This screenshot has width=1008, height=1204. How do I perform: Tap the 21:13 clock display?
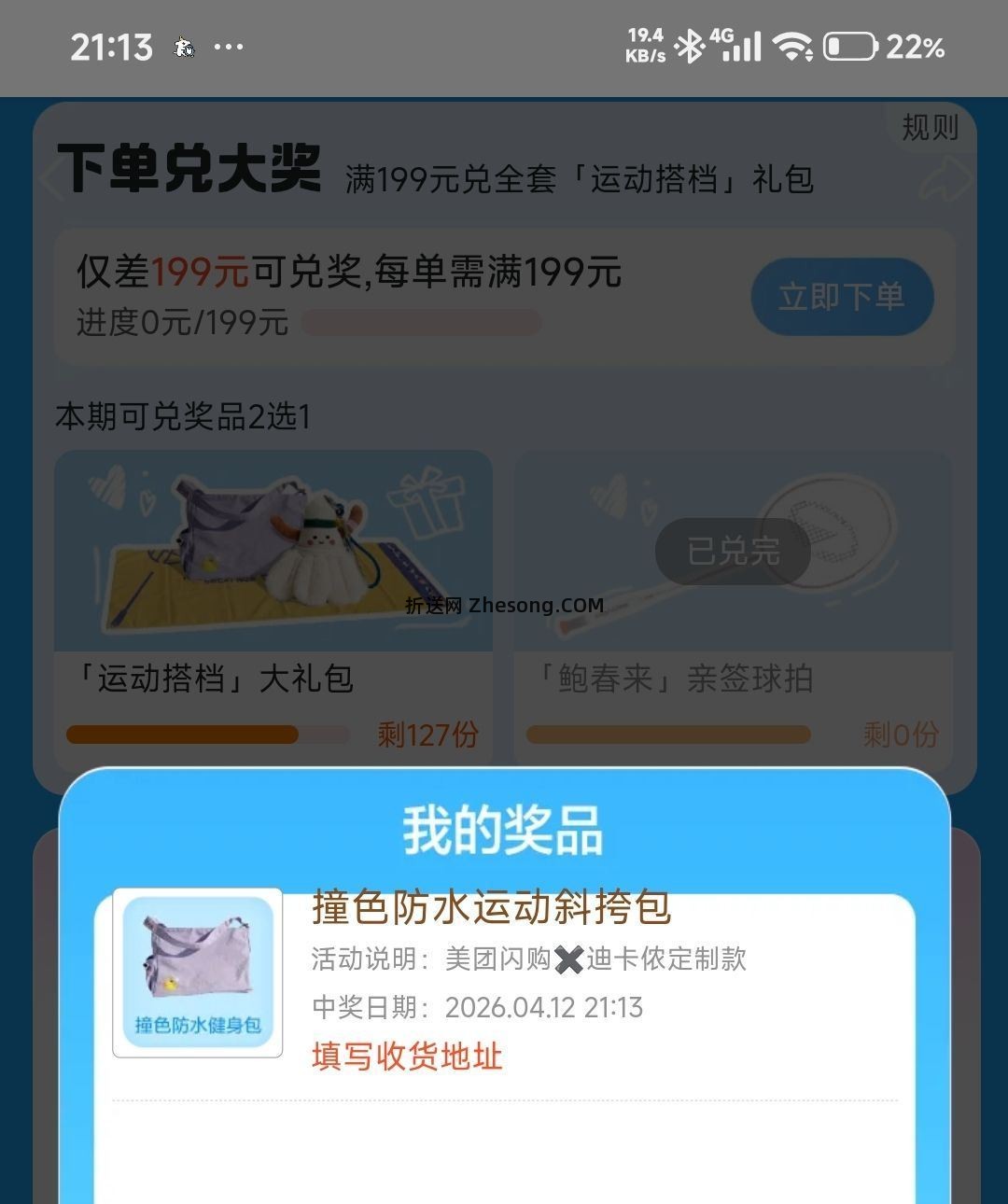click(x=112, y=47)
